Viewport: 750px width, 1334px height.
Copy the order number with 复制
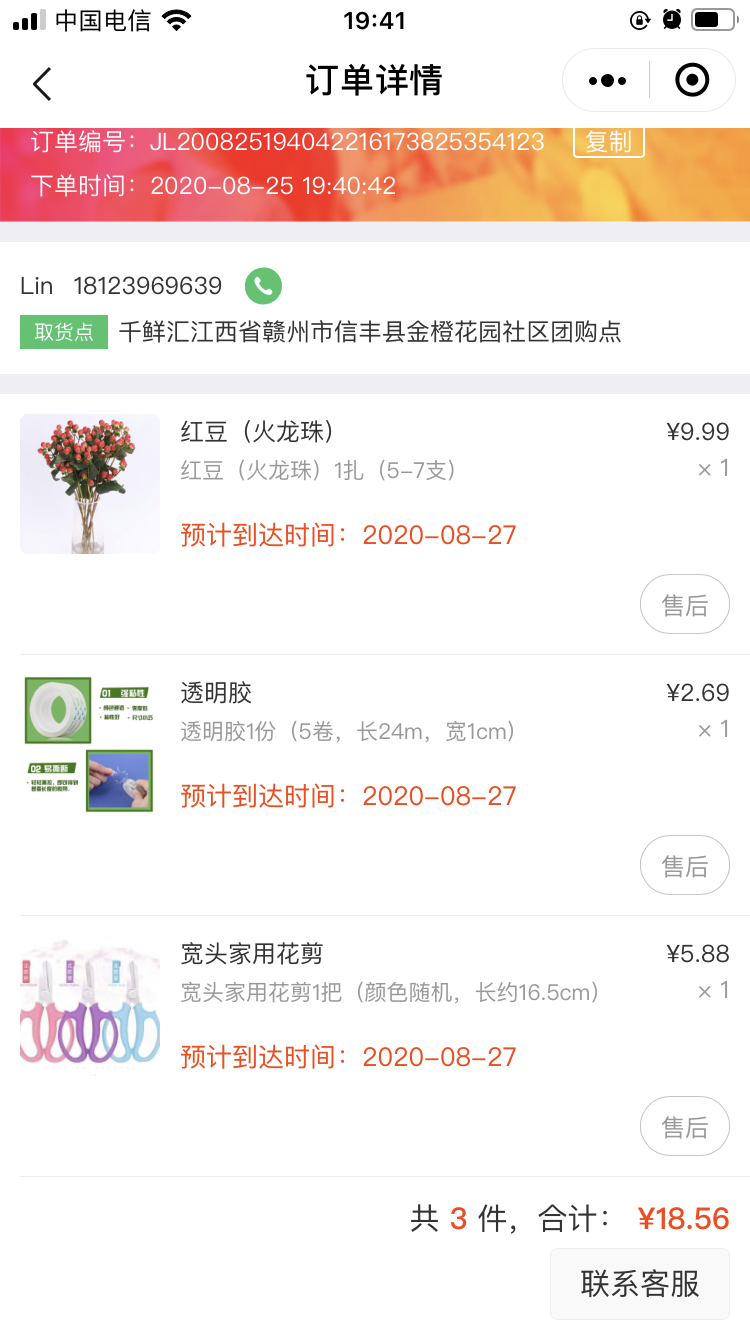[x=608, y=142]
